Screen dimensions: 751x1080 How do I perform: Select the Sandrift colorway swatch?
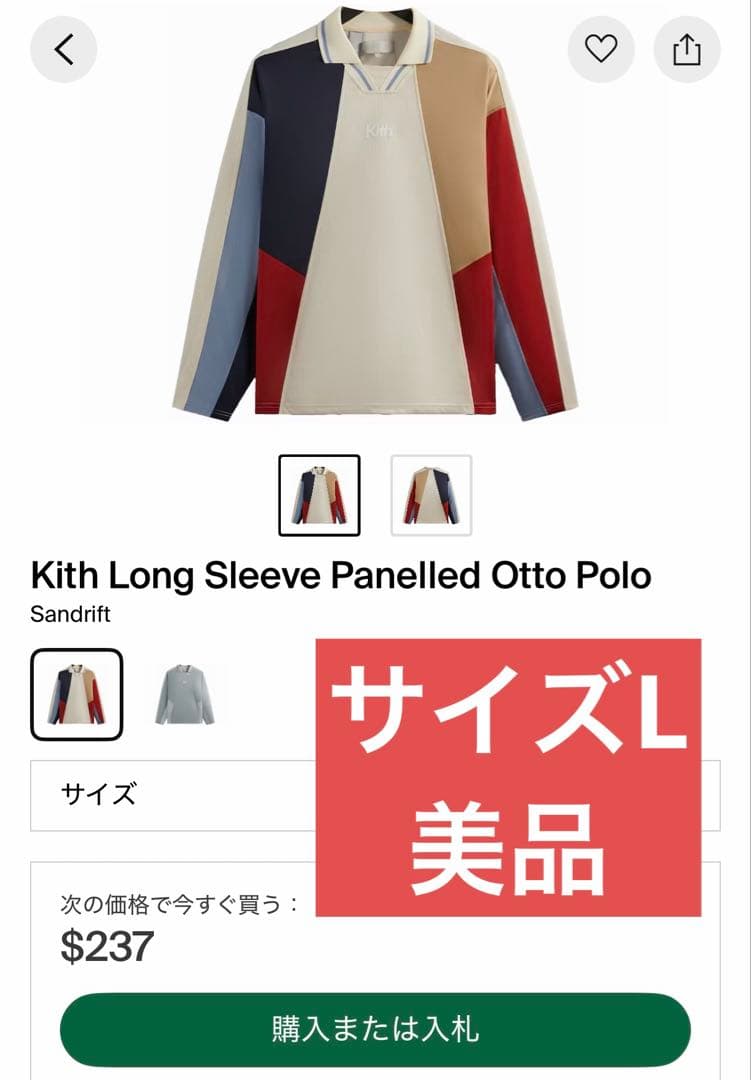tap(77, 694)
